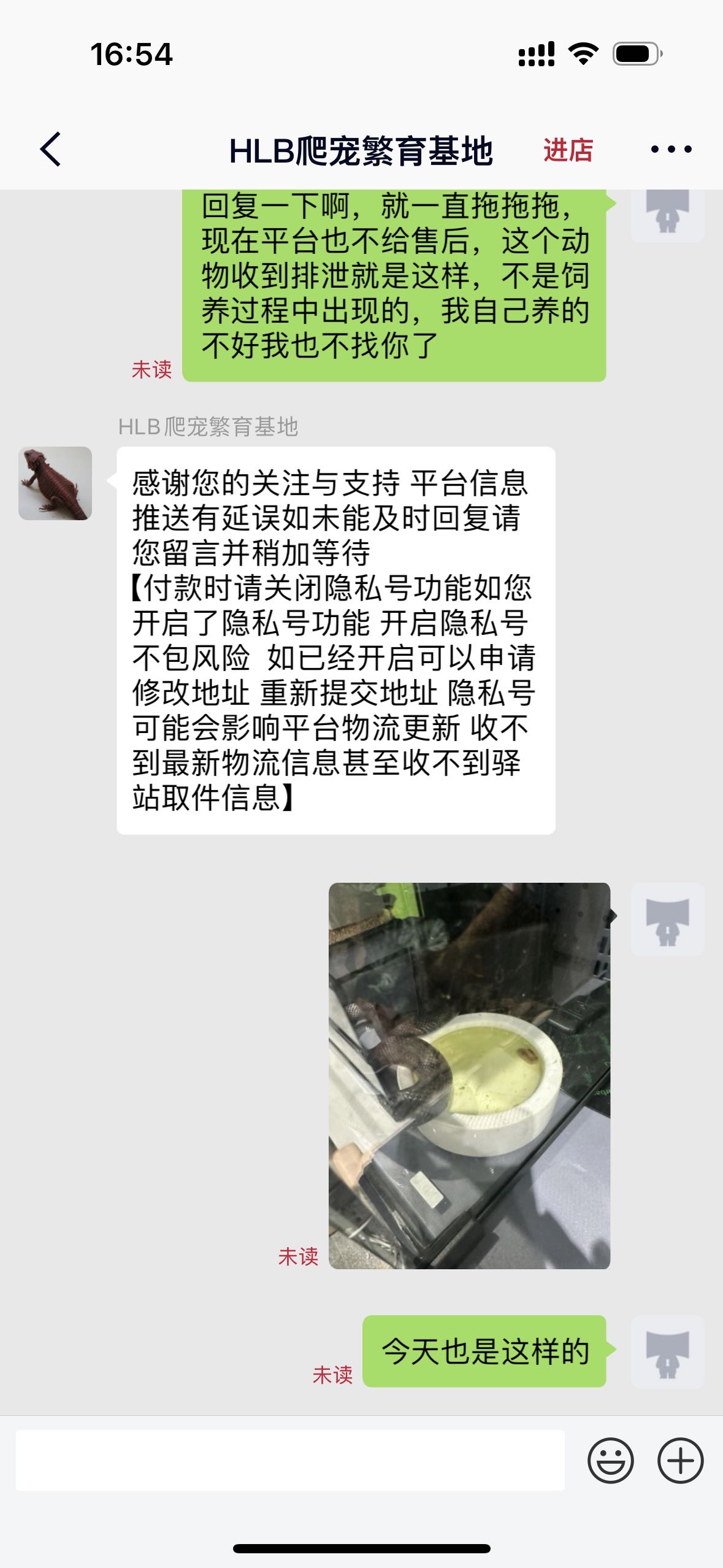723x1568 pixels.
Task: Open the plus attachment menu
Action: [680, 1461]
